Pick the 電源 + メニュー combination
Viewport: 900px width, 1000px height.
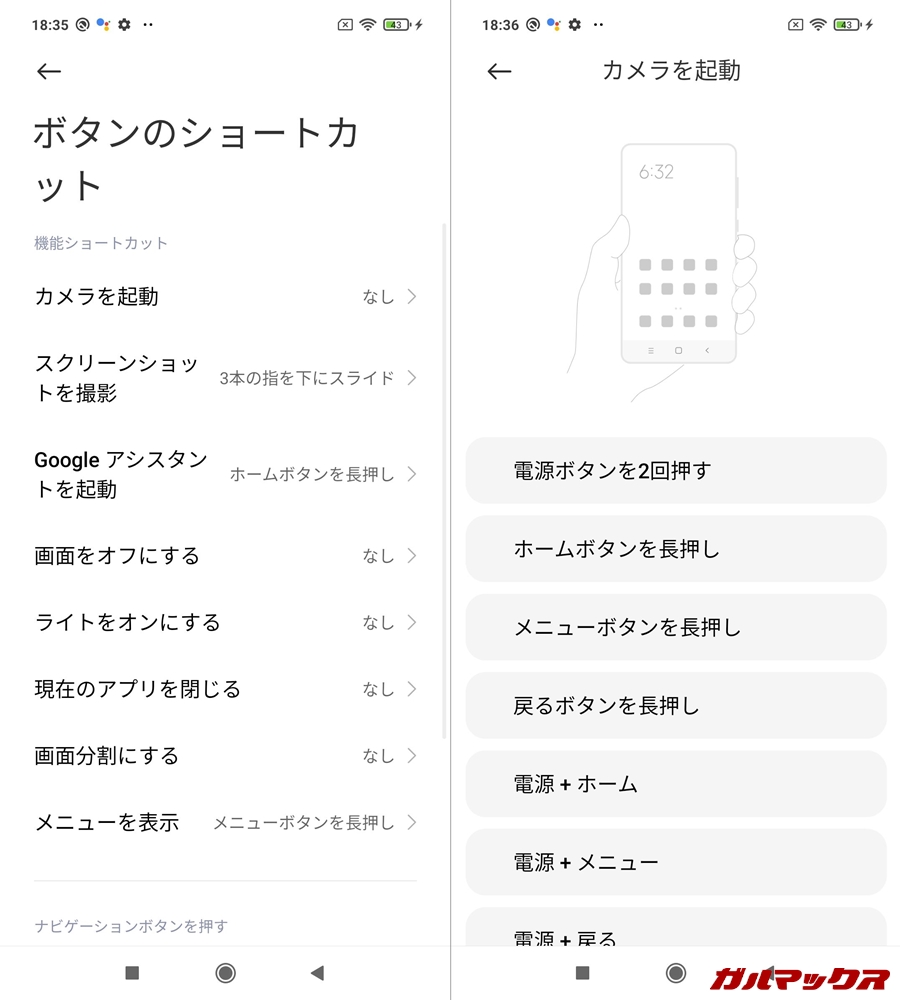[676, 862]
